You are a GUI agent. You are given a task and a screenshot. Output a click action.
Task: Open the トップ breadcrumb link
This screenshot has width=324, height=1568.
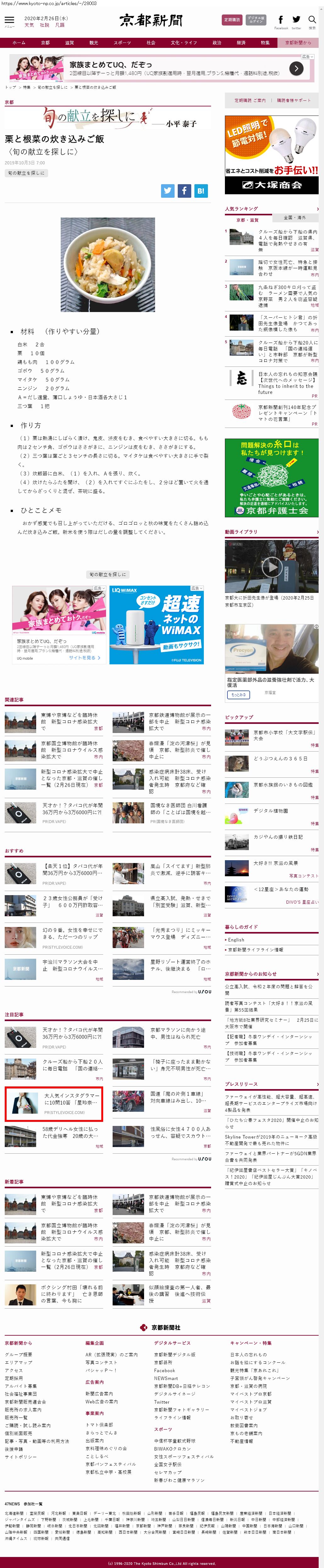pyautogui.click(x=10, y=87)
